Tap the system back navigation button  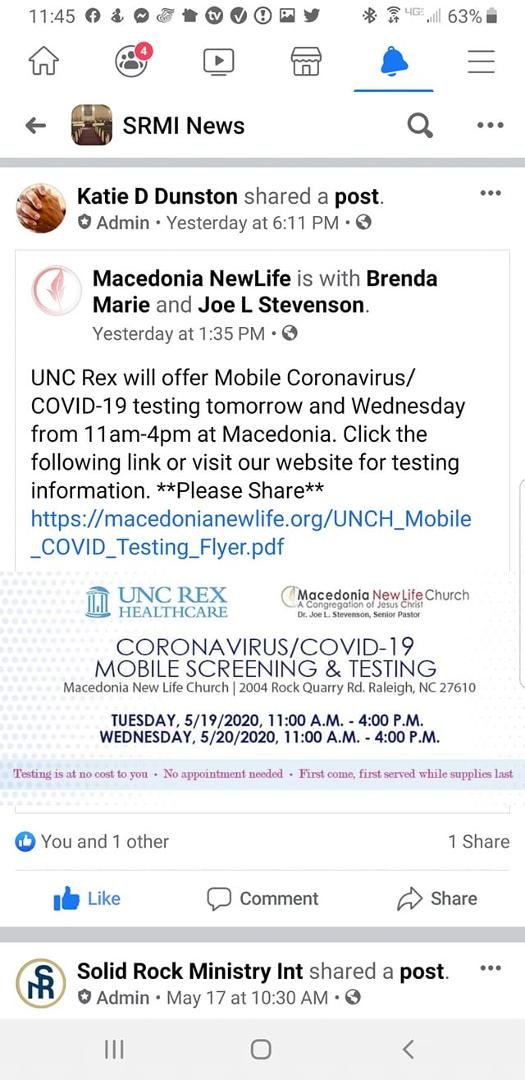408,1049
